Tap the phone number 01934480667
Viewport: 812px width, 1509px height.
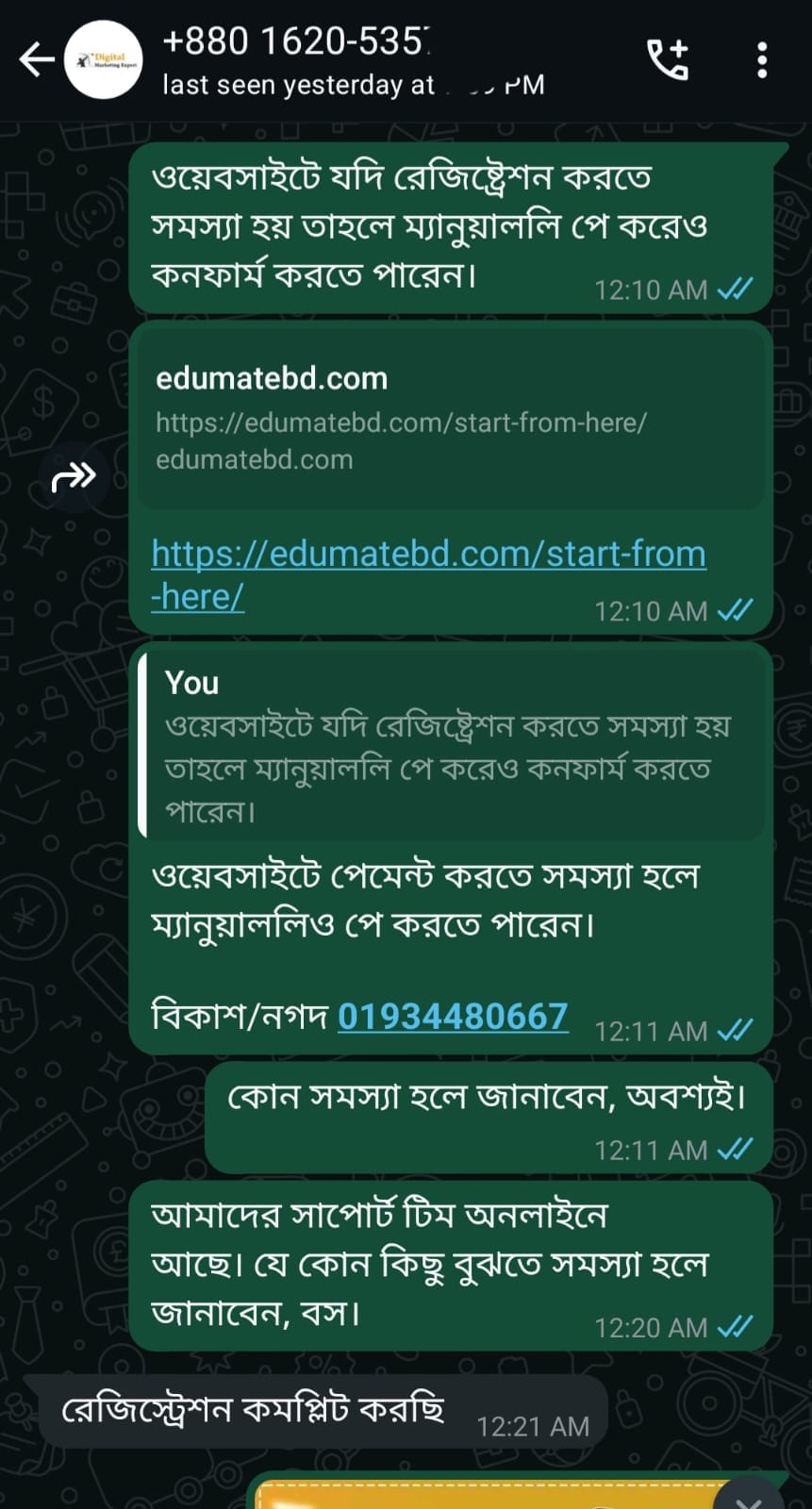click(x=453, y=1017)
